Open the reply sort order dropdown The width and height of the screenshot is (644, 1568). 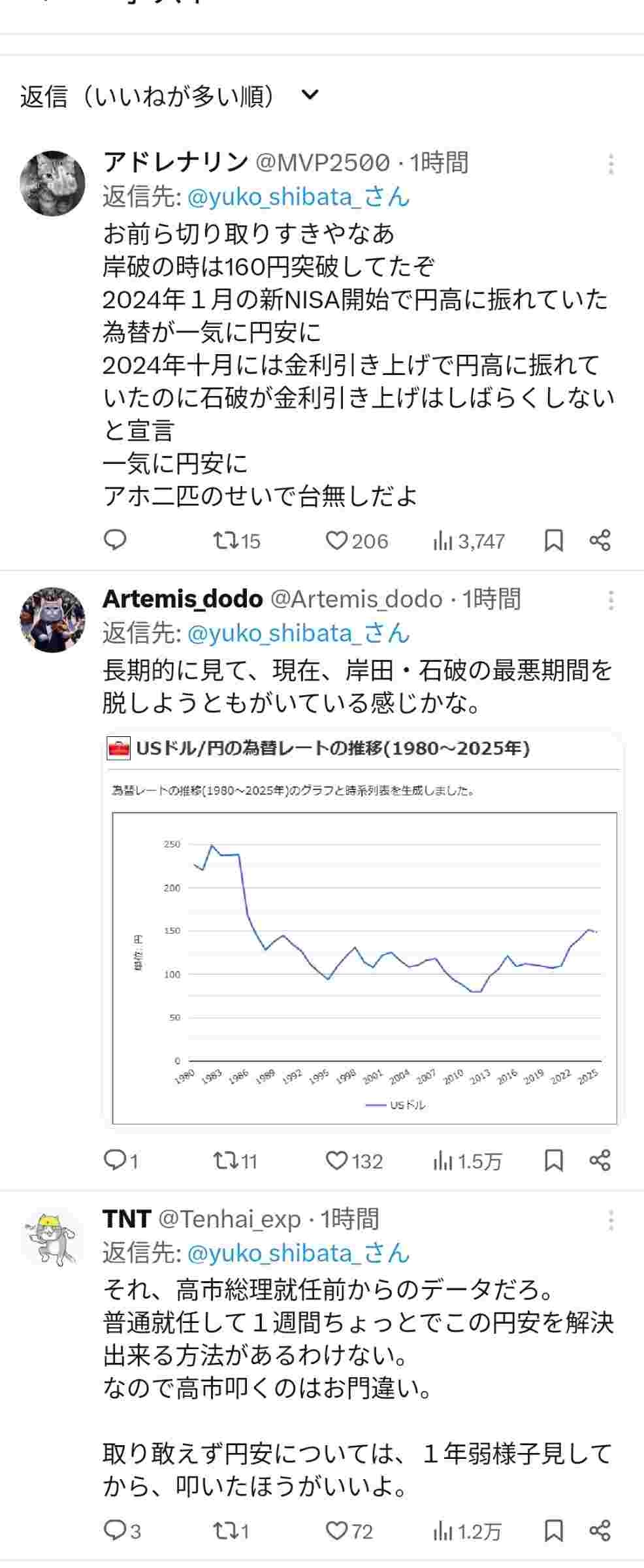(310, 95)
